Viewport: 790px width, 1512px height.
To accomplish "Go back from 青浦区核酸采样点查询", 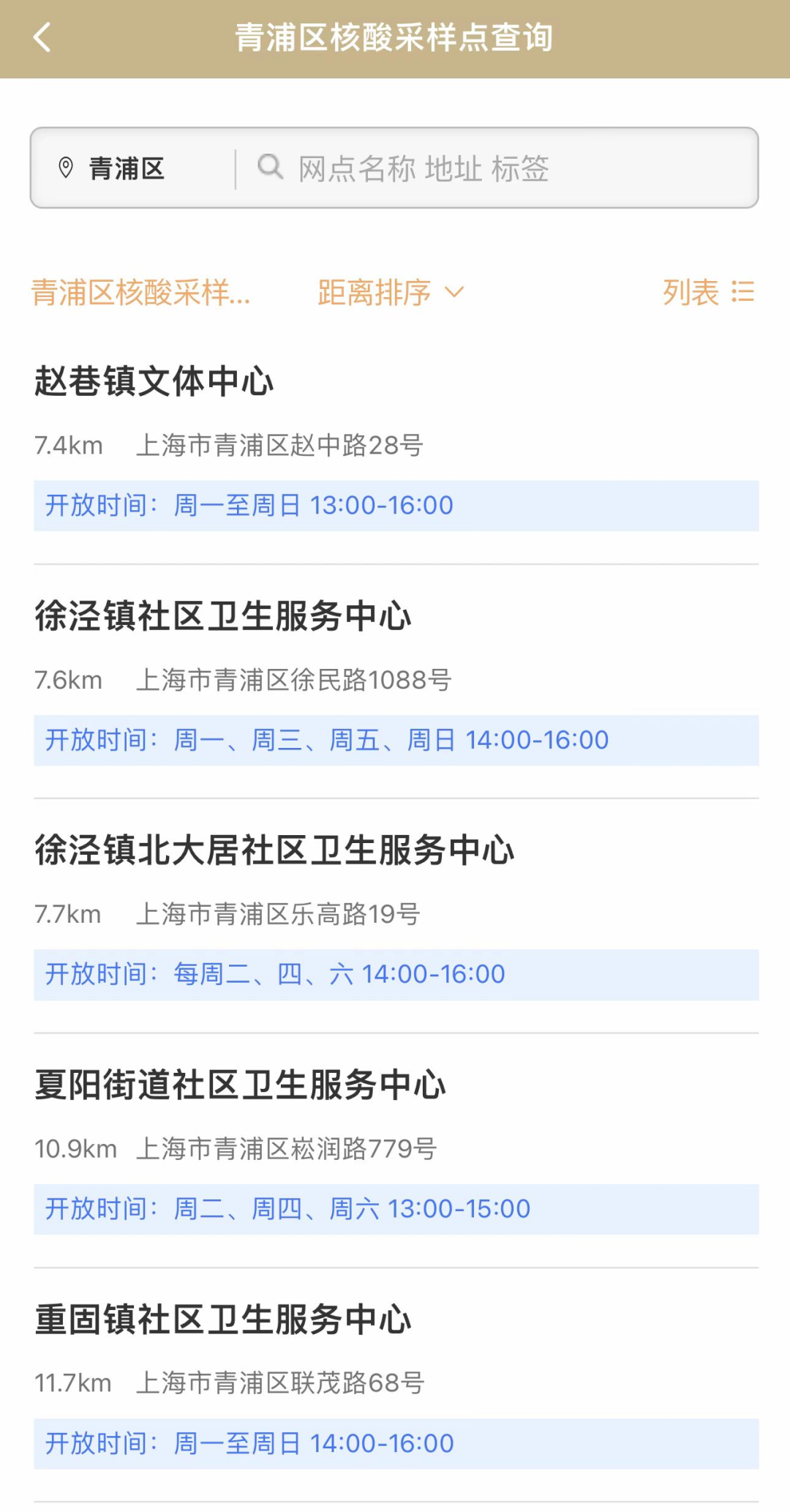I will (42, 38).
